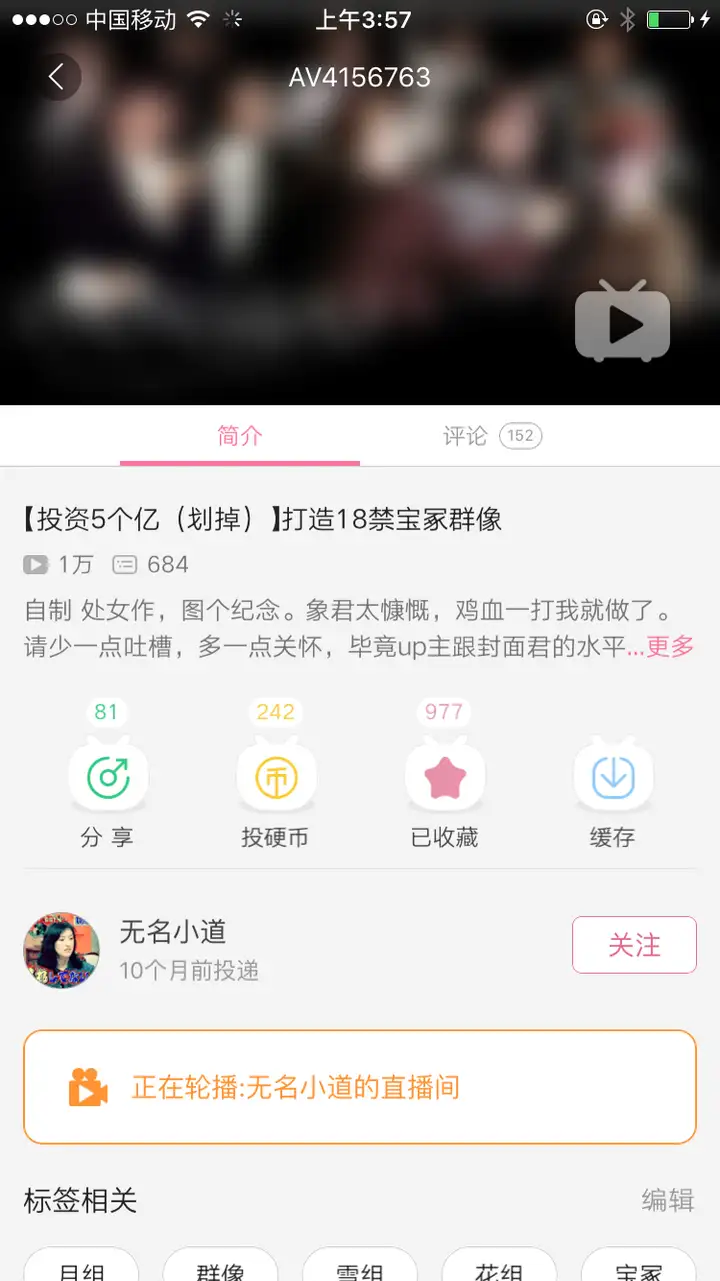The image size is (720, 1281).
Task: Open the 花组 tag chip
Action: tap(498, 1268)
